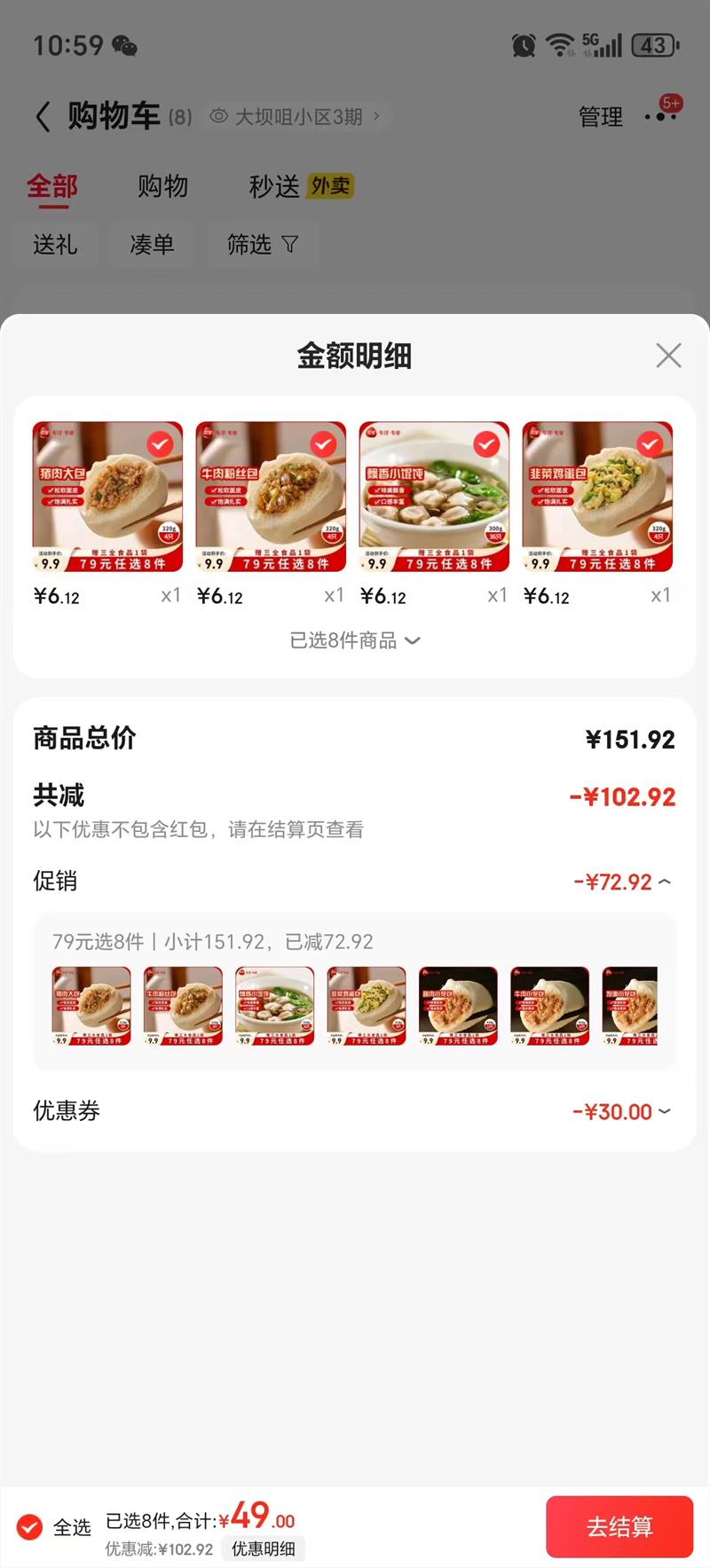This screenshot has width=710, height=1568.
Task: Switch to the 购物 tab
Action: [x=162, y=185]
